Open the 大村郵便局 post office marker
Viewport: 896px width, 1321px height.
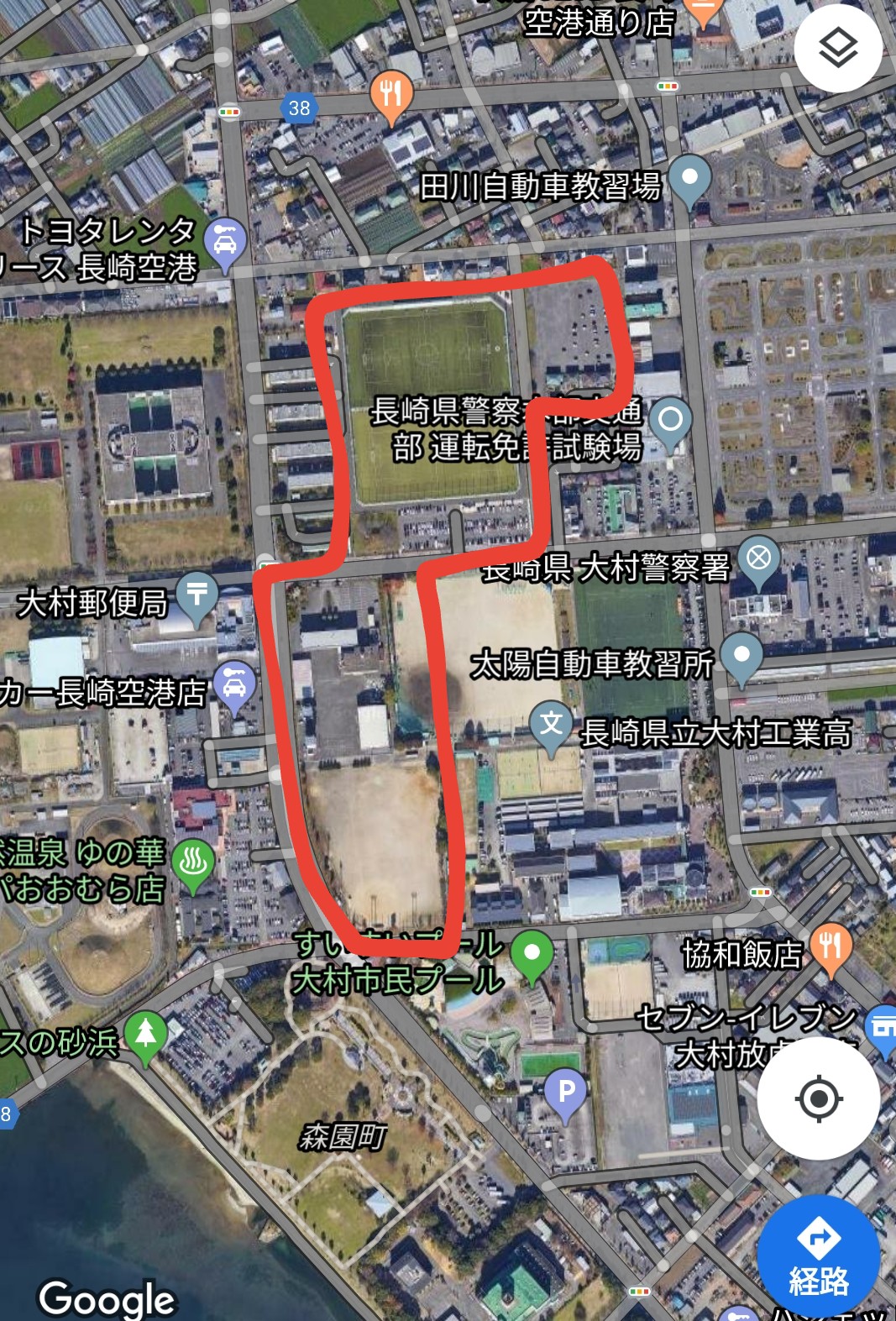[x=197, y=594]
